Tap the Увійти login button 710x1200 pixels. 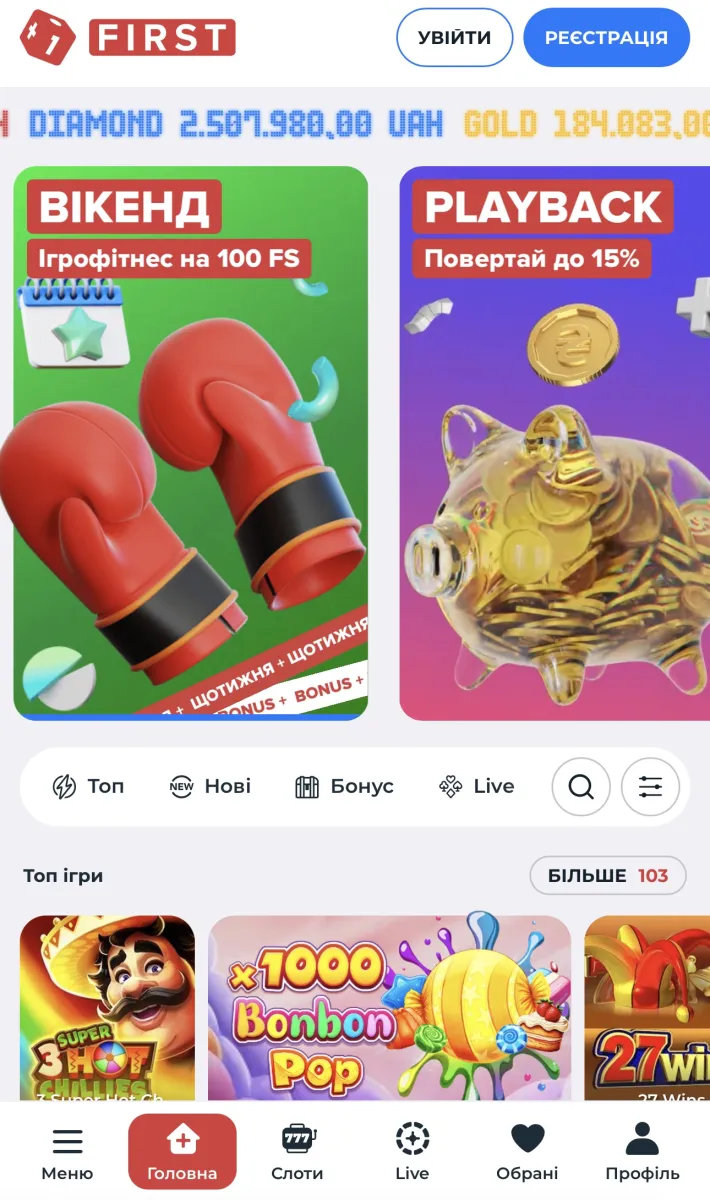click(454, 38)
